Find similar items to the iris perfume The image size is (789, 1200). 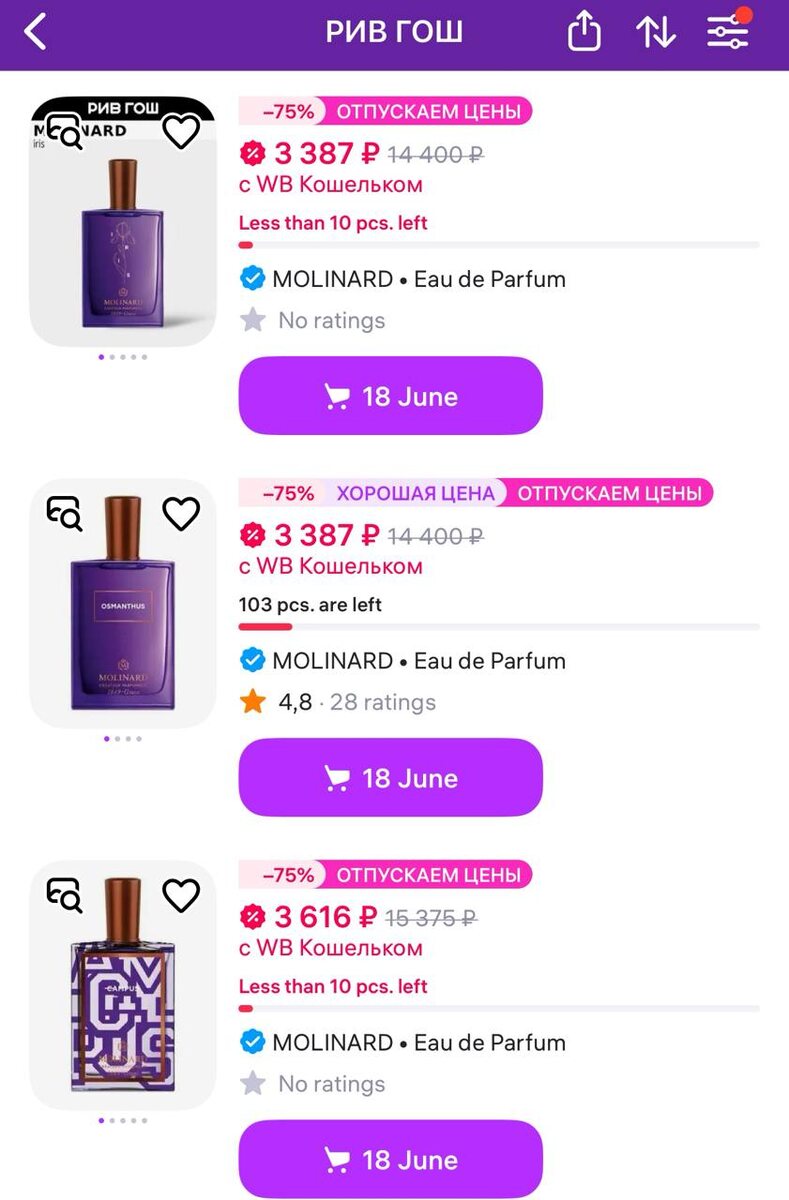coord(66,131)
